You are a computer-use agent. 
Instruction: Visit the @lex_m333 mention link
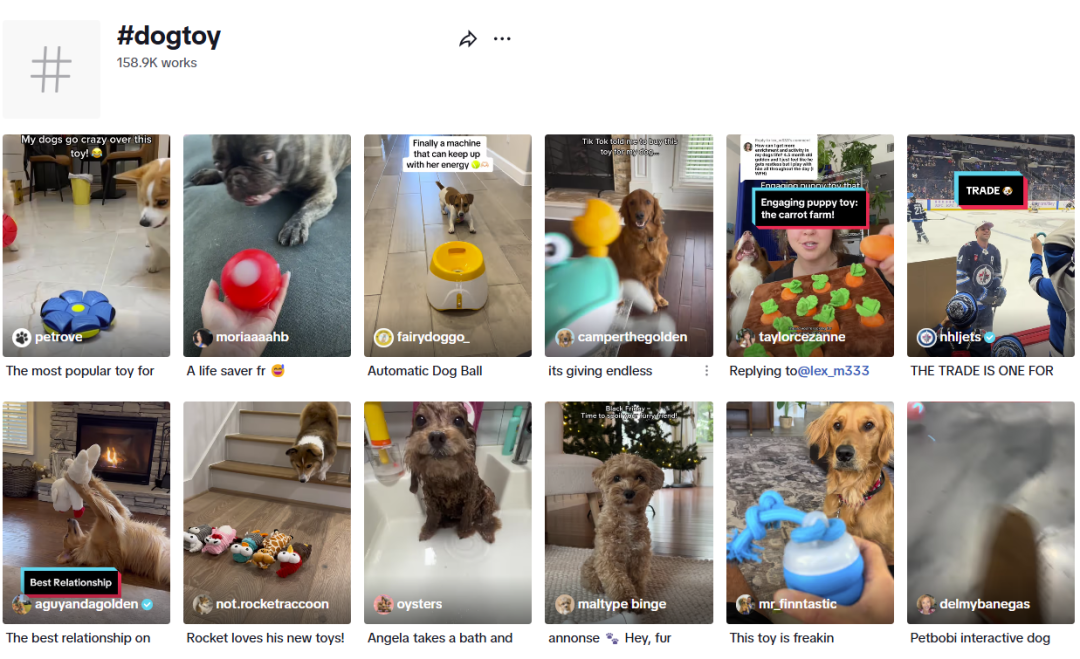coord(833,371)
